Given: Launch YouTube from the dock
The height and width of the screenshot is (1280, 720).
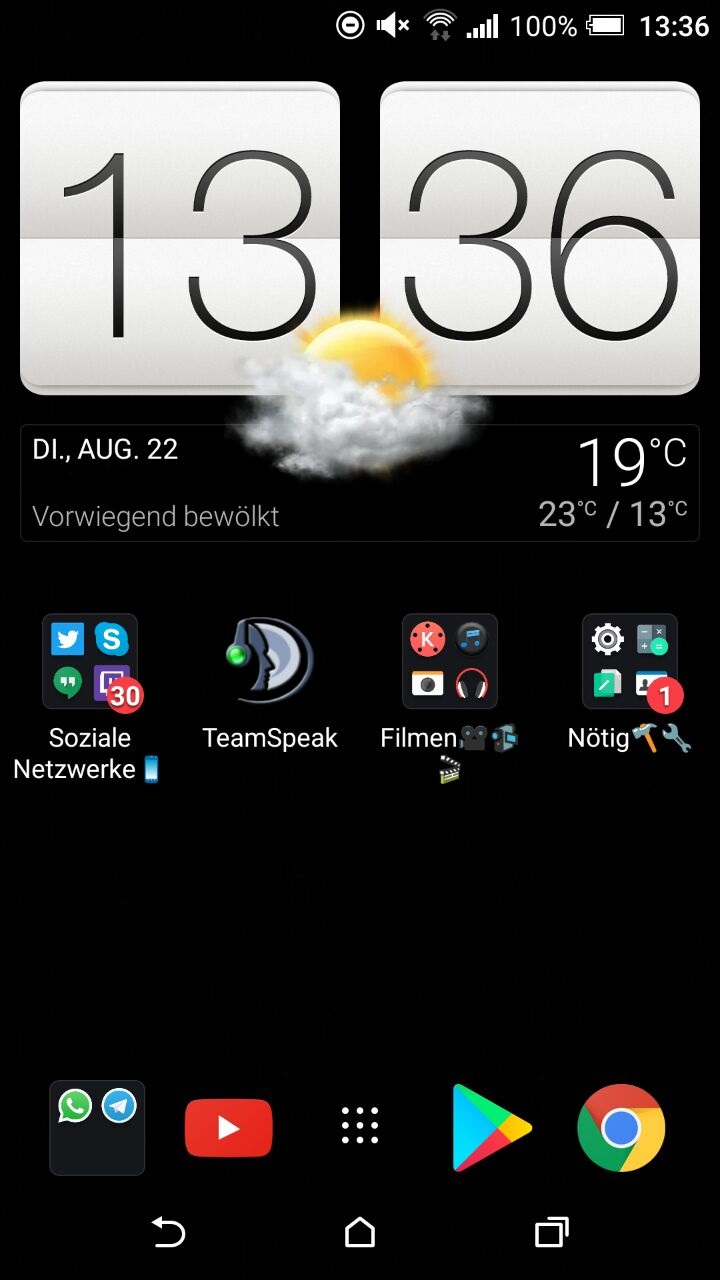Looking at the screenshot, I should point(228,1128).
